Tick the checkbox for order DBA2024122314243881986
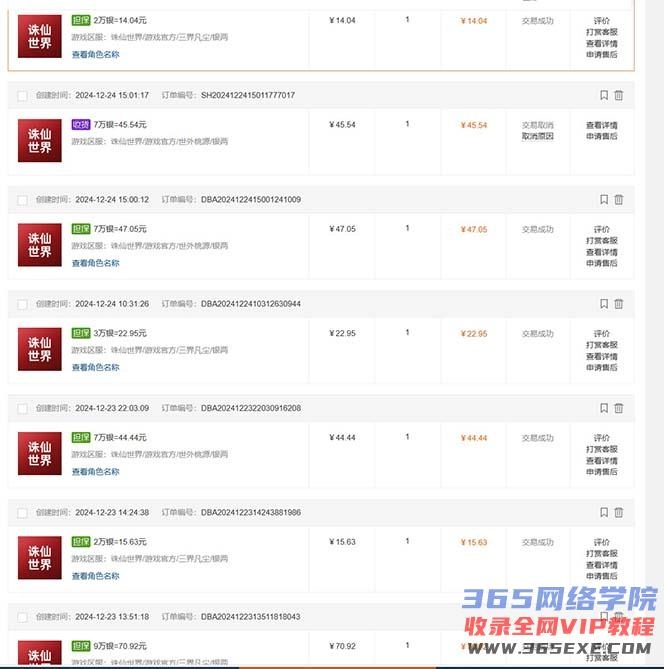The height and width of the screenshot is (669, 664). click(22, 512)
